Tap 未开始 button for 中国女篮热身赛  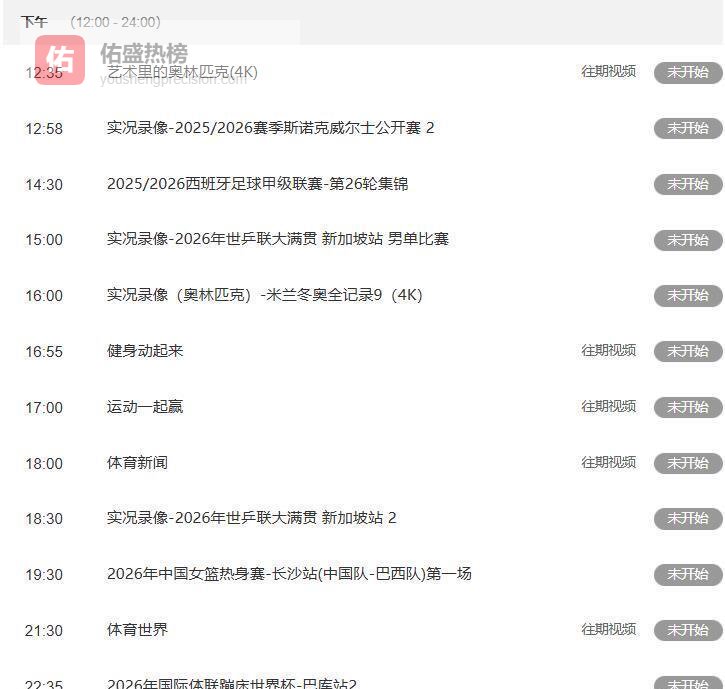pyautogui.click(x=688, y=574)
